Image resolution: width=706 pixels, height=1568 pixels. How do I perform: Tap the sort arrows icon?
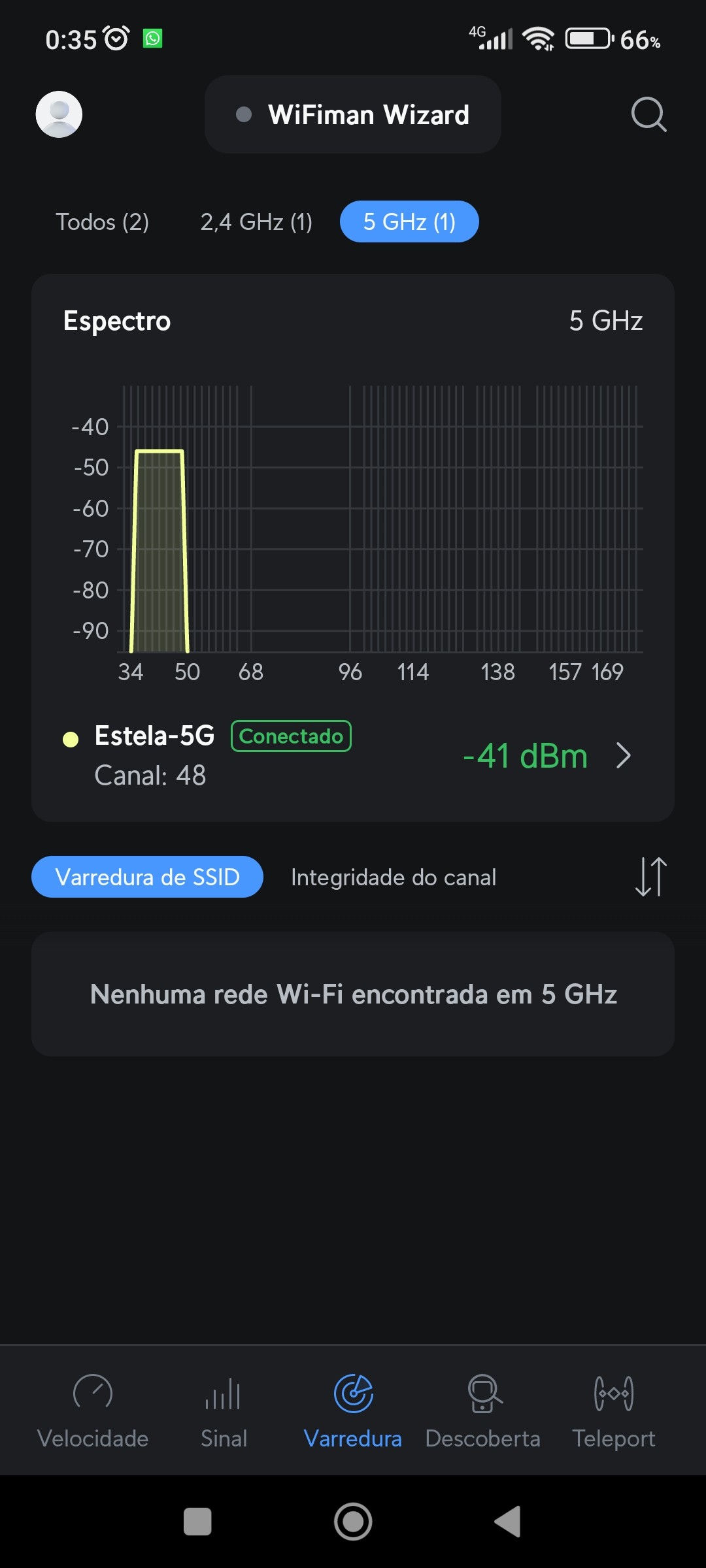point(650,877)
